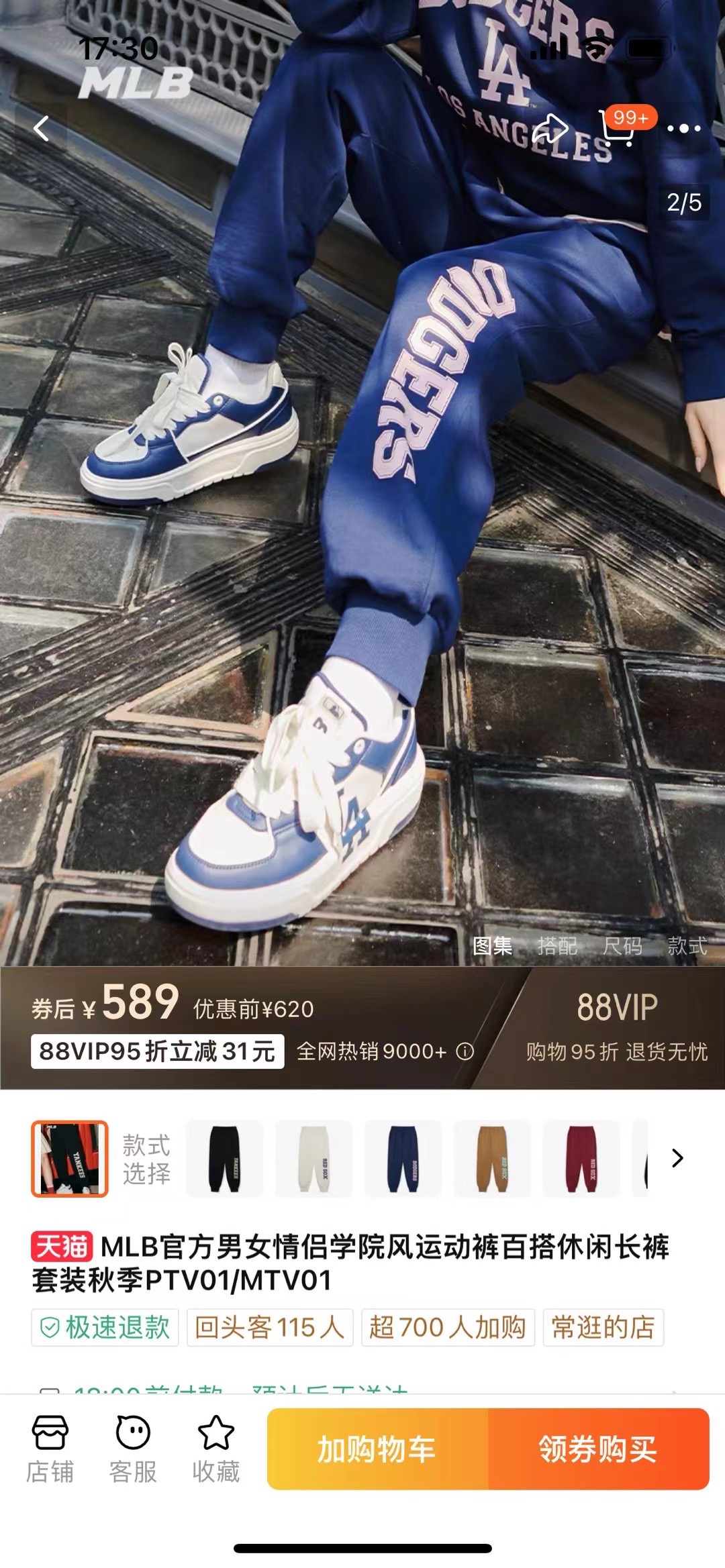Open 88VIP 购物95折 membership banner

pos(616,1027)
